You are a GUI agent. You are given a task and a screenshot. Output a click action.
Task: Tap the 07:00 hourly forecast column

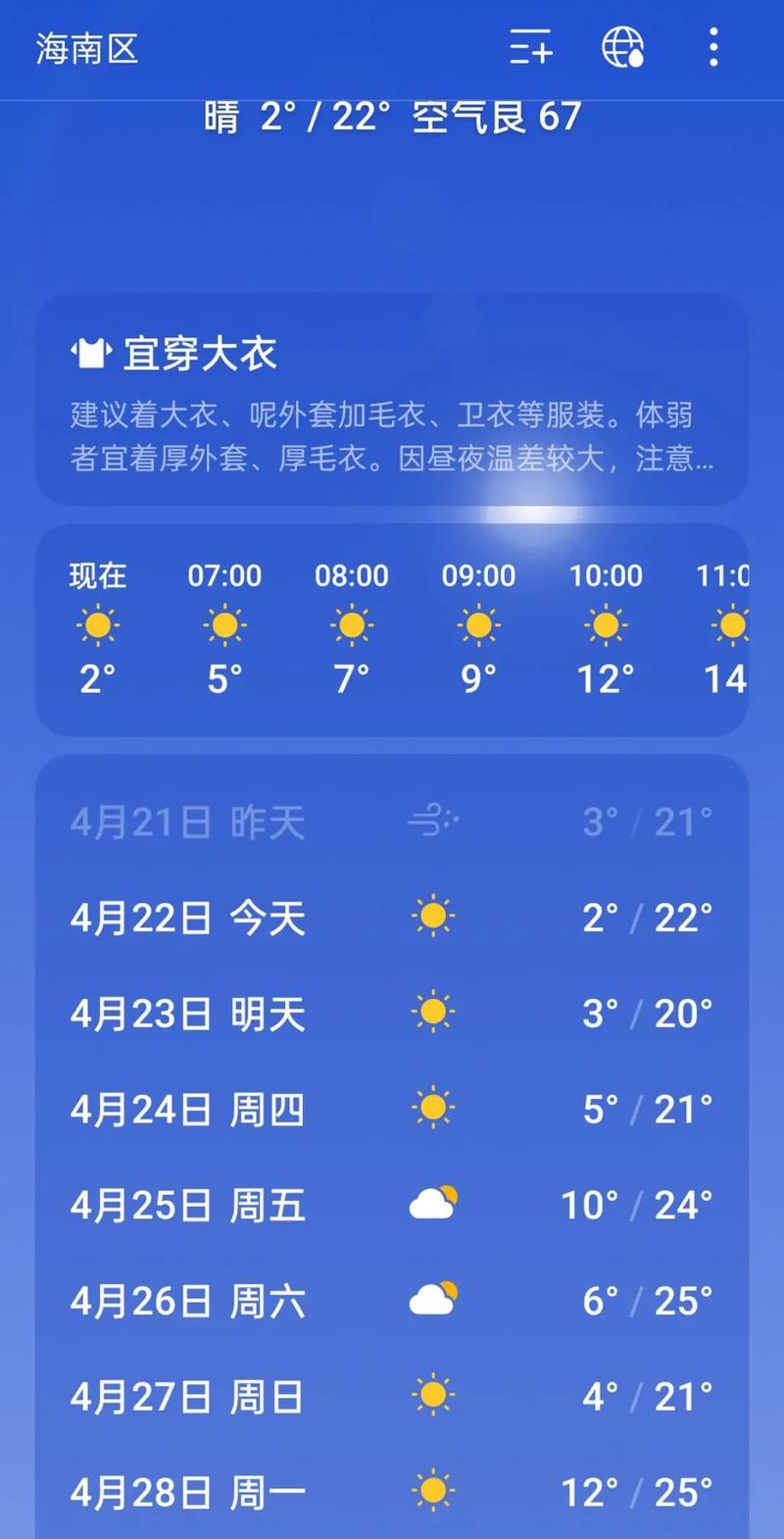(x=224, y=624)
